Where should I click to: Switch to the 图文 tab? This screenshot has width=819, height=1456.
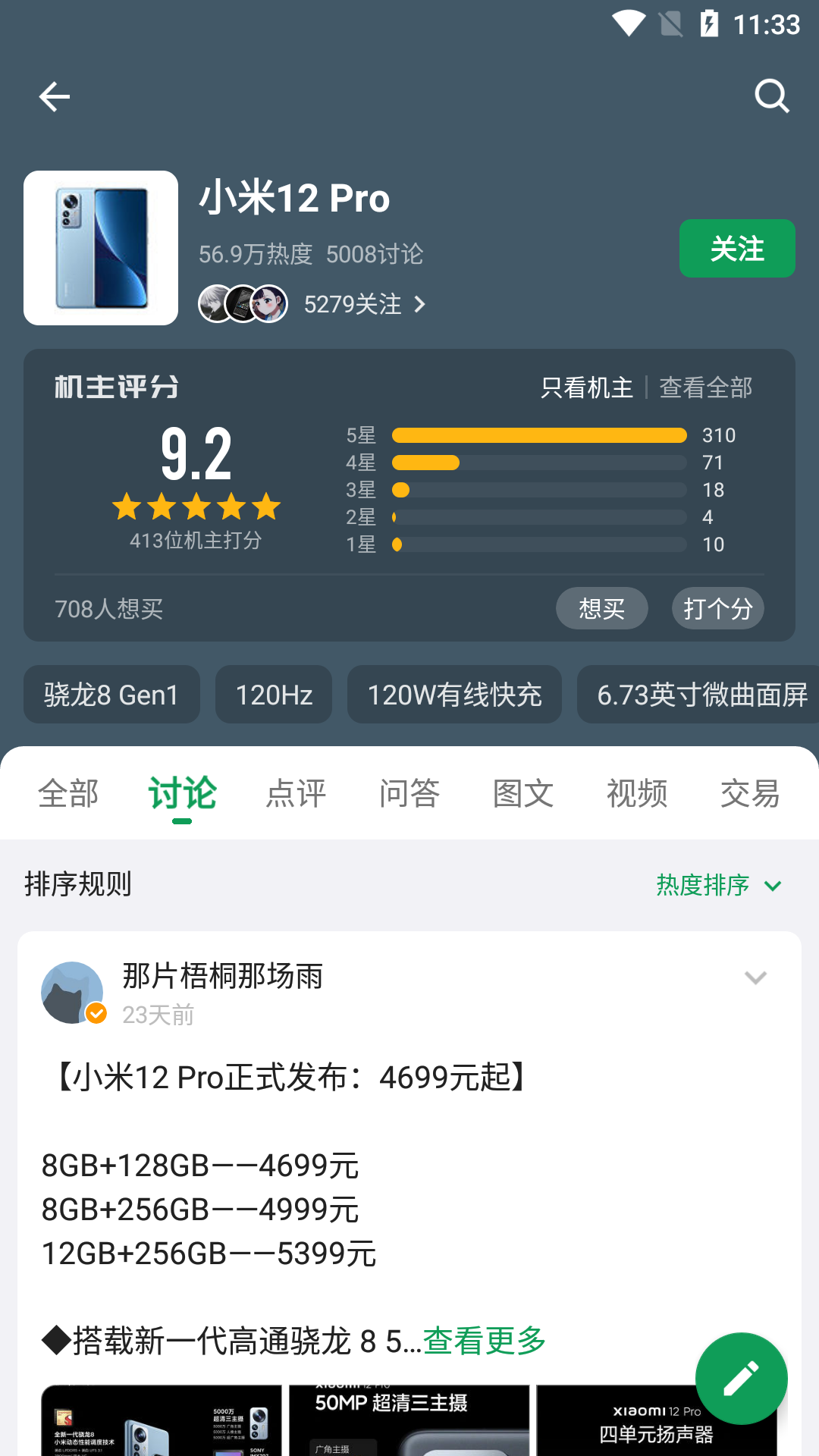(523, 794)
